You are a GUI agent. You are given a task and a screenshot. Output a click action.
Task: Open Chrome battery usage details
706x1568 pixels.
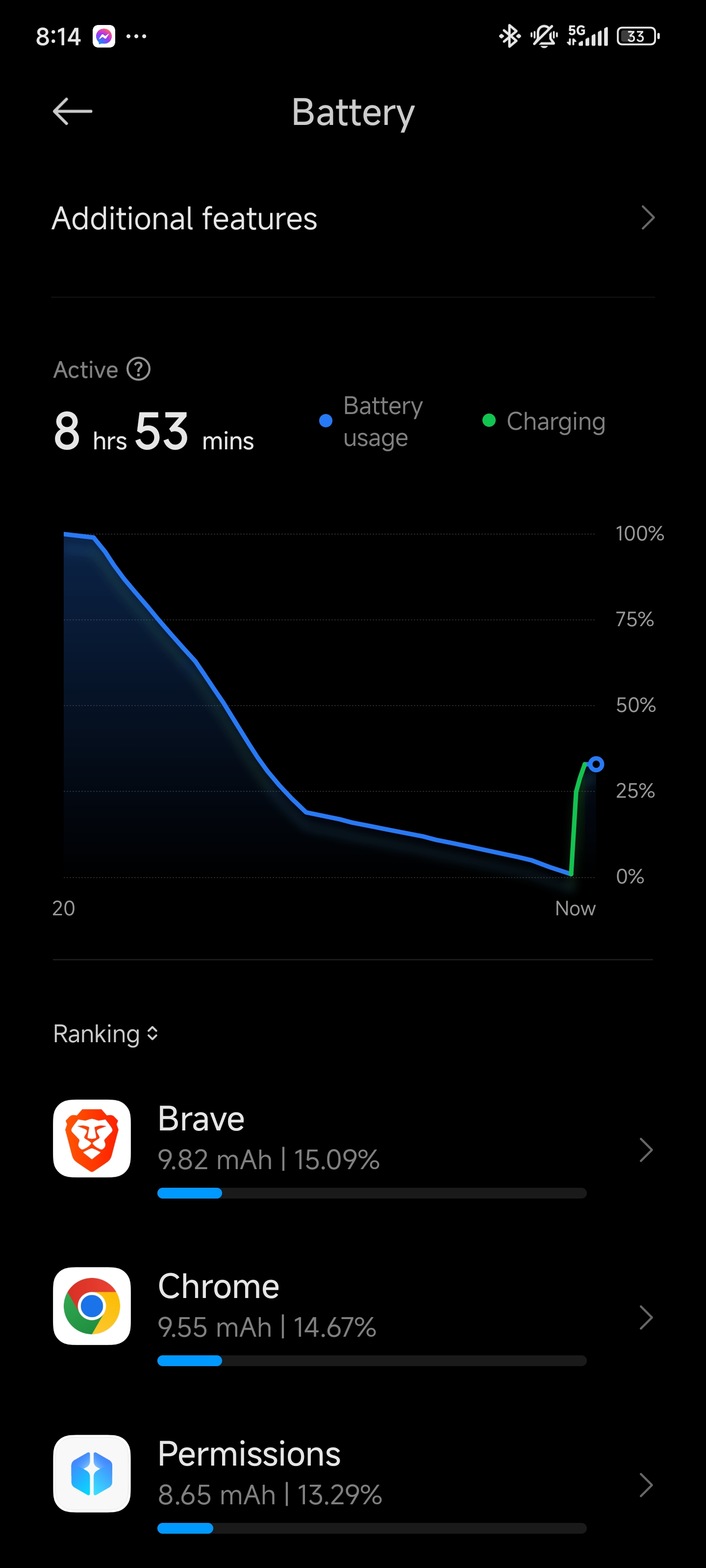pyautogui.click(x=353, y=1316)
